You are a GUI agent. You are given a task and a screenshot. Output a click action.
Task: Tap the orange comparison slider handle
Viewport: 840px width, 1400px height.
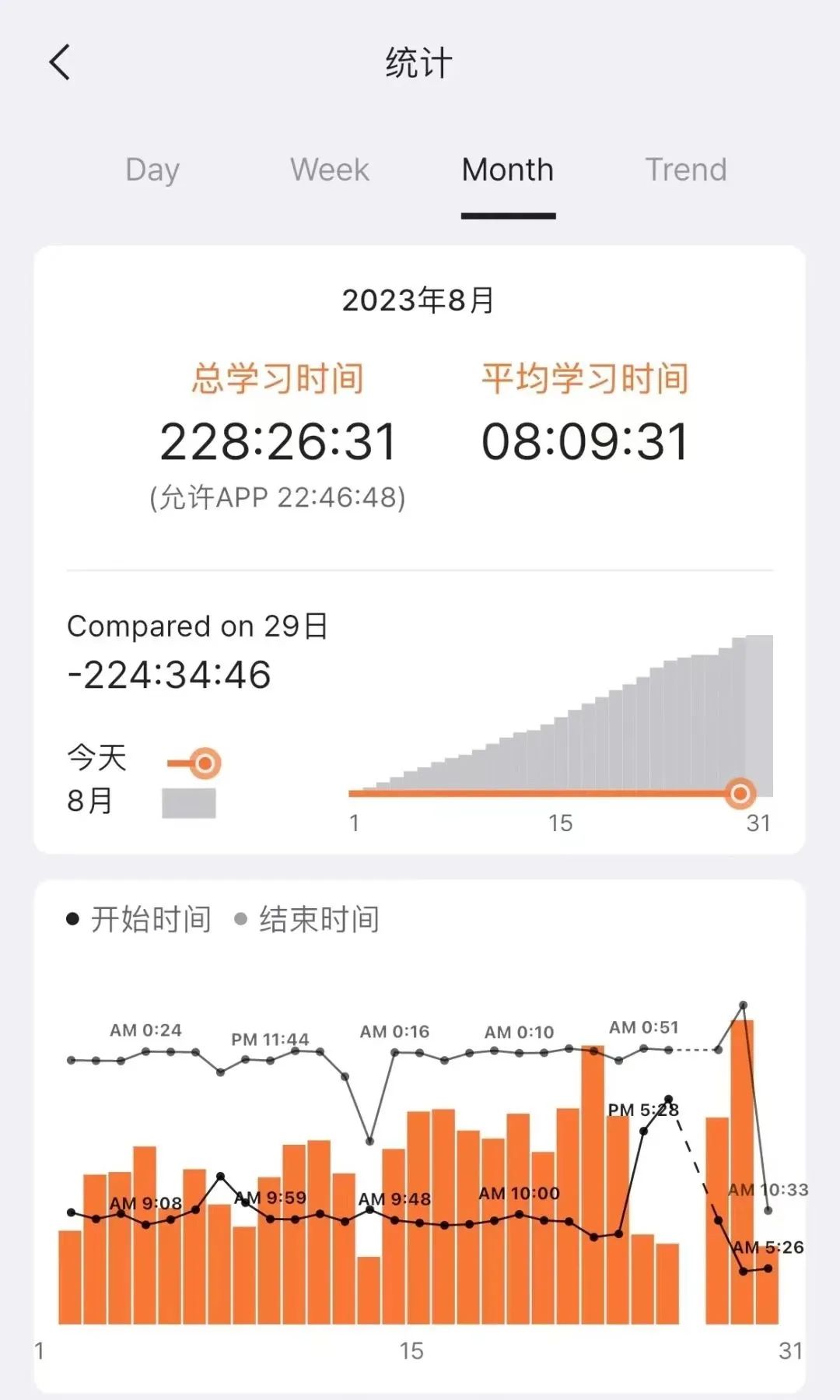pyautogui.click(x=740, y=793)
